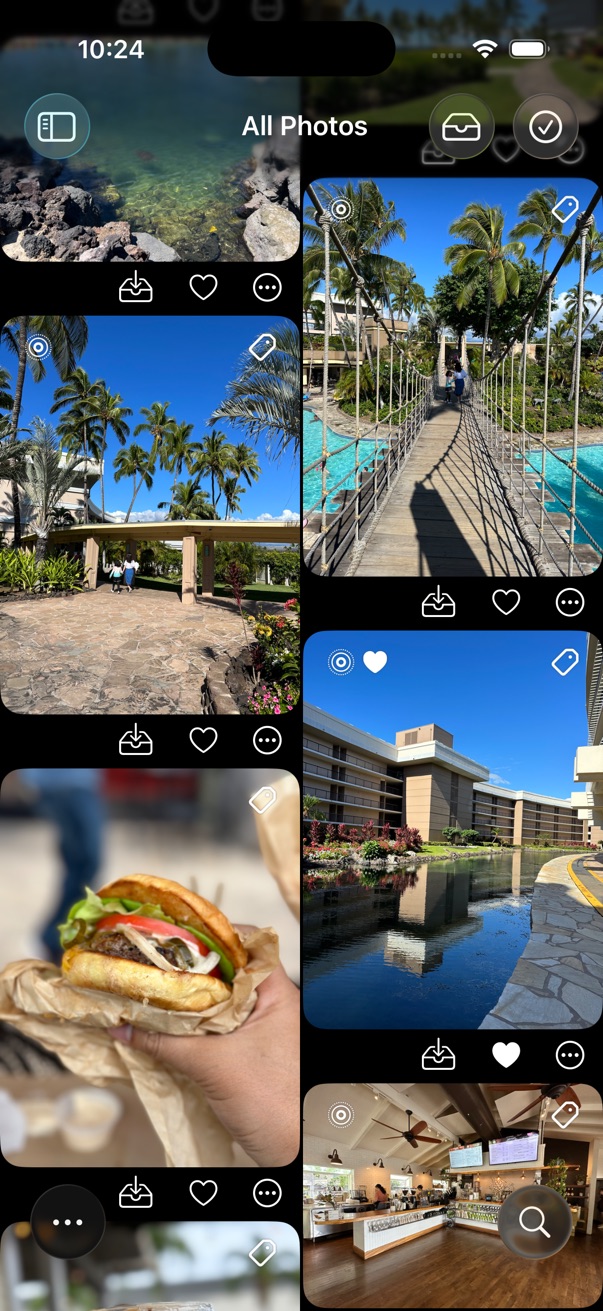Viewport: 603px width, 1311px height.
Task: Enable selection mode with checkmark button
Action: [545, 127]
